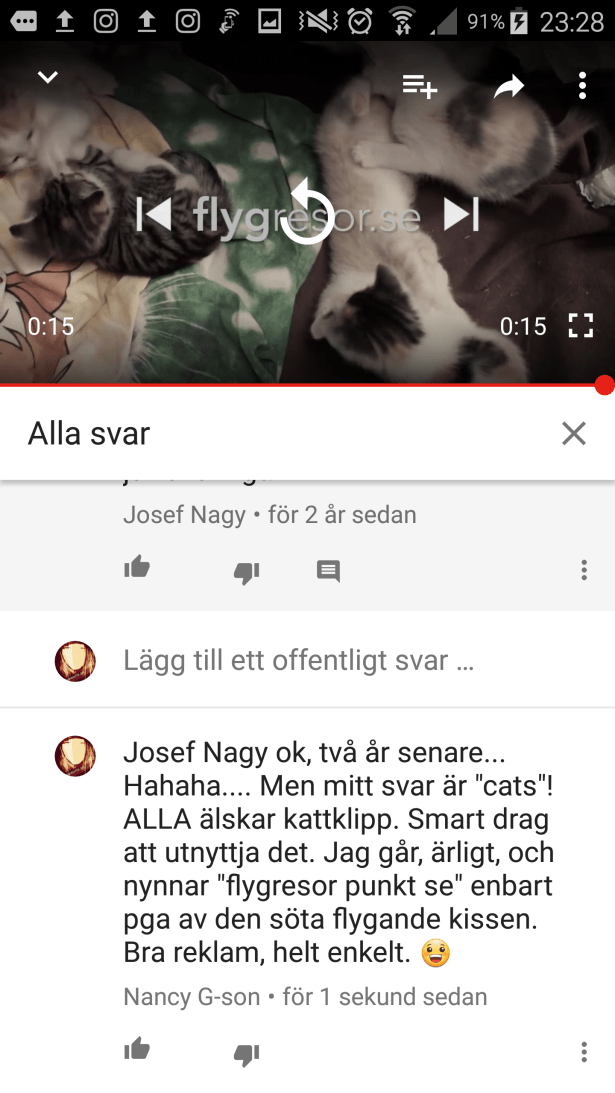The image size is (615, 1093).
Task: Skip to the previous video
Action: point(153,214)
